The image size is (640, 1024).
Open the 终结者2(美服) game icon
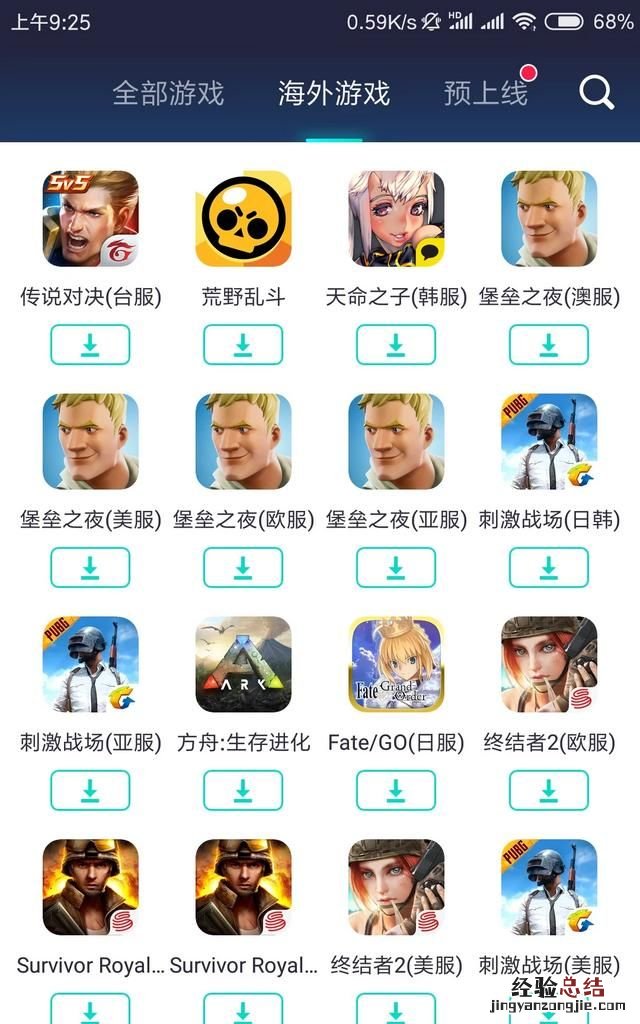coord(396,888)
